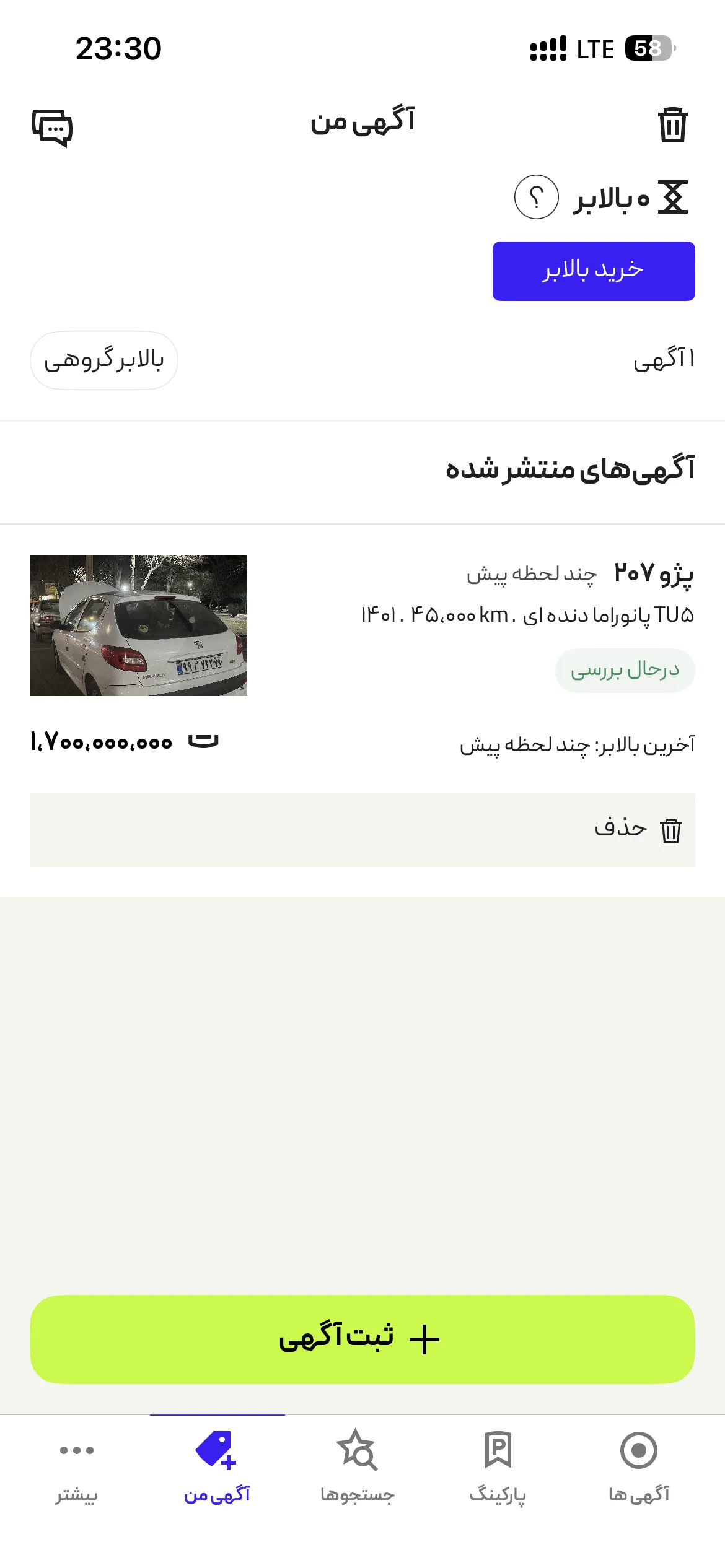The width and height of the screenshot is (725, 1568).
Task: Tap the خرید بالابر button
Action: (594, 271)
